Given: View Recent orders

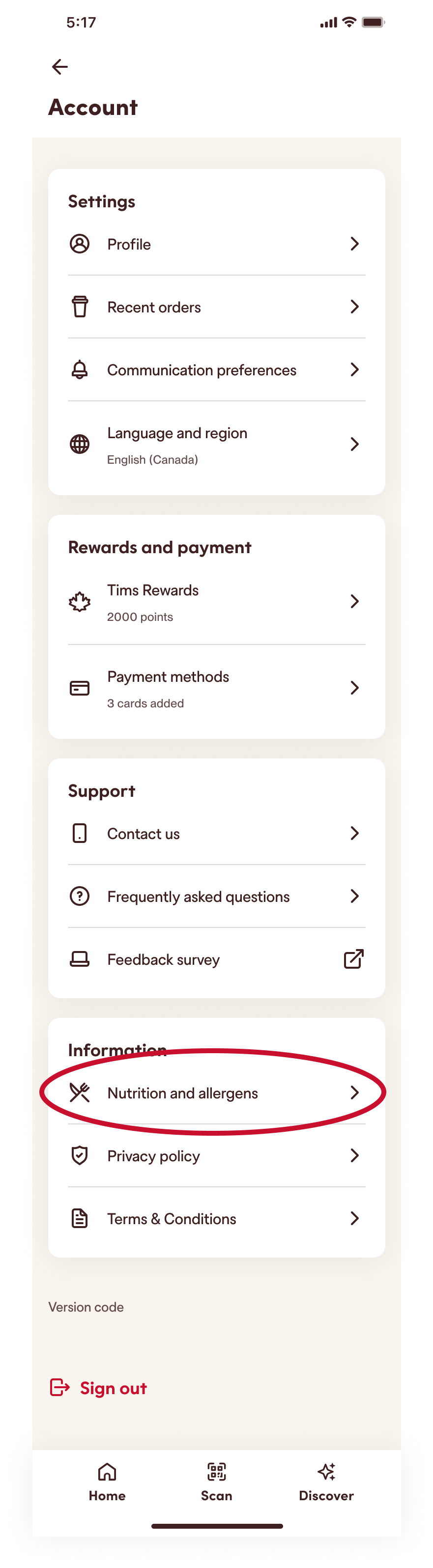Looking at the screenshot, I should tap(216, 307).
